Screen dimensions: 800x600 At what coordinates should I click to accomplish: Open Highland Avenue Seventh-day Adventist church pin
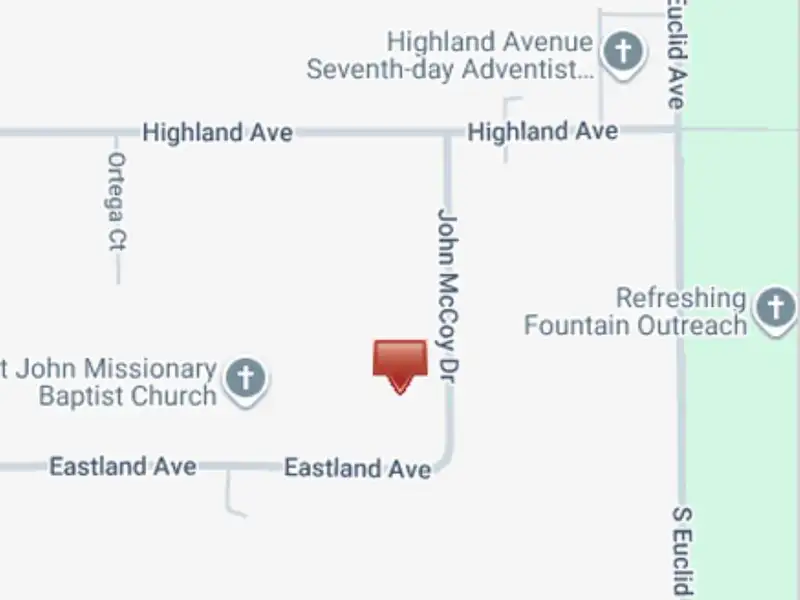pyautogui.click(x=623, y=49)
